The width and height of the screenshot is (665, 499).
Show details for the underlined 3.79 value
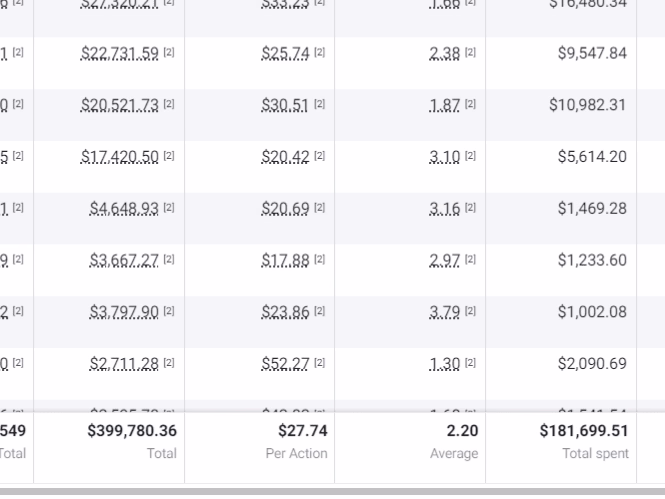click(x=445, y=313)
